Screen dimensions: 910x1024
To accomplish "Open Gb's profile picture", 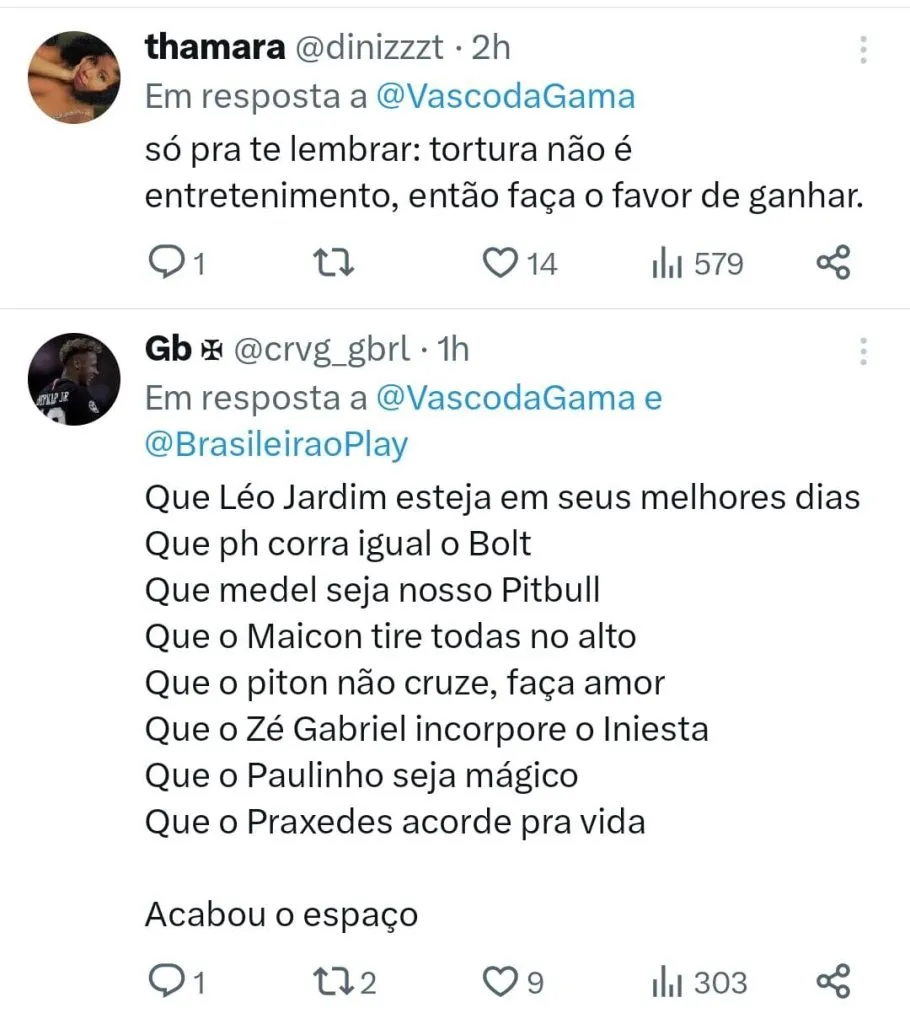I will [72, 379].
